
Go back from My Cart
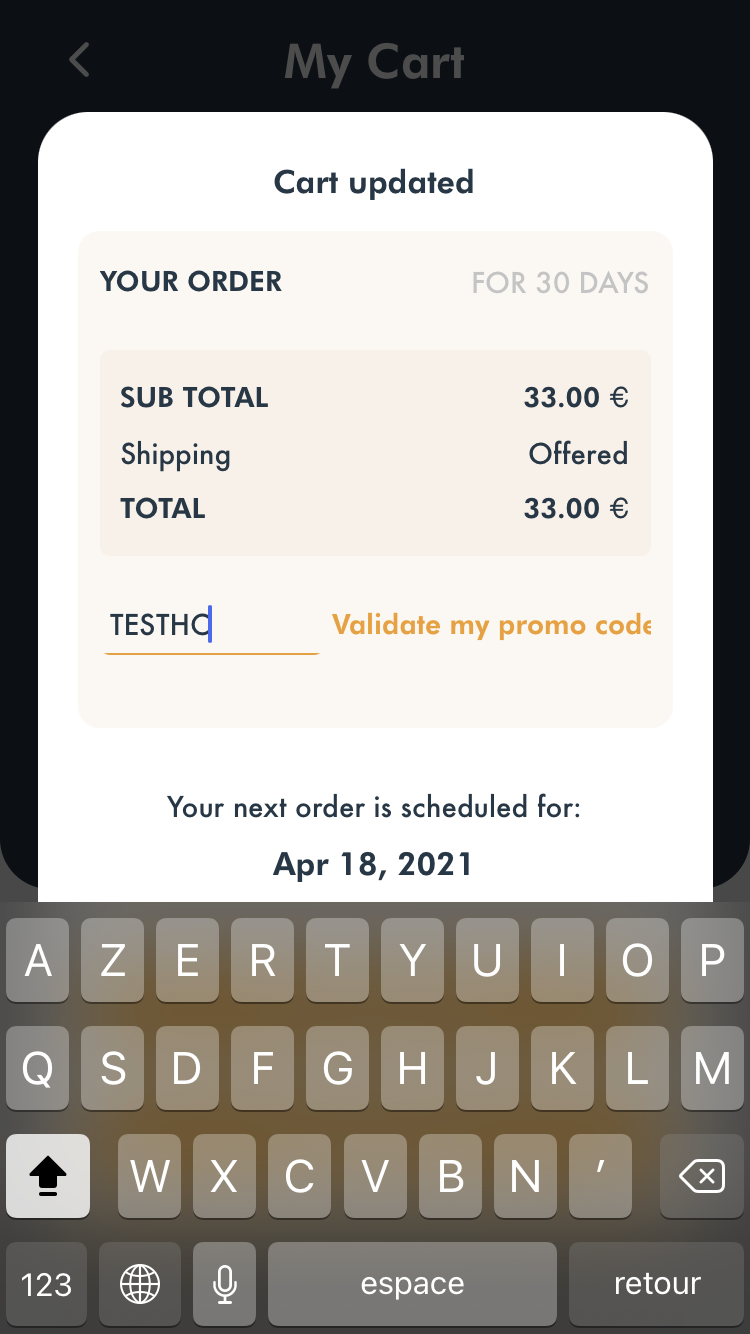pos(79,60)
